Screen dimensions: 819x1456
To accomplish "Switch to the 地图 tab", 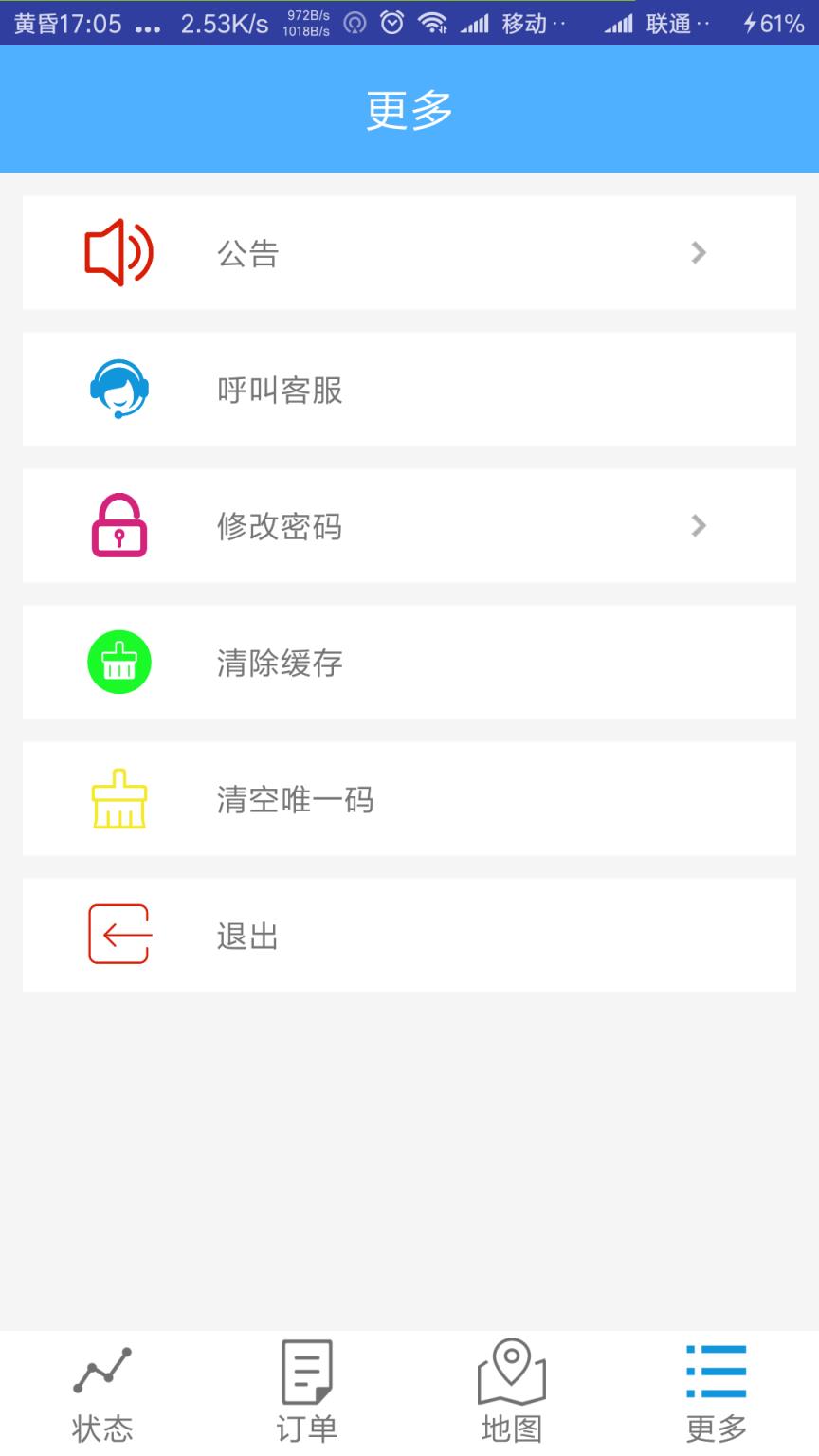I will (511, 1393).
